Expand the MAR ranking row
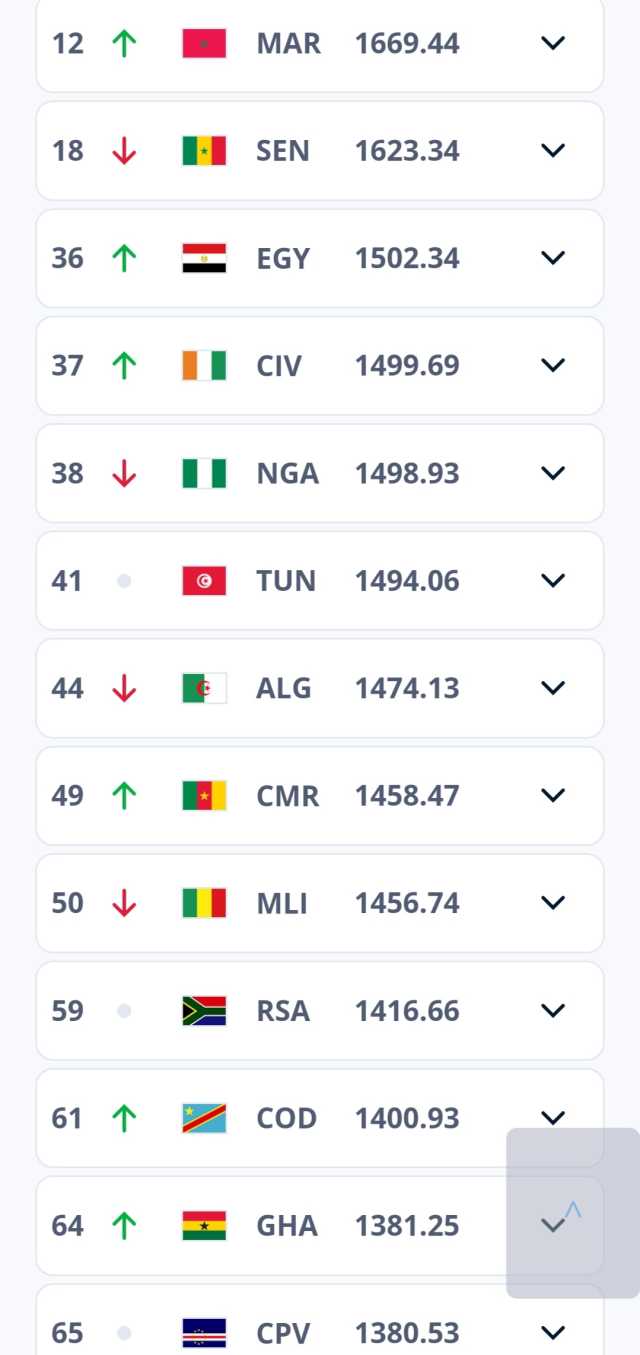This screenshot has height=1355, width=640. coord(553,43)
